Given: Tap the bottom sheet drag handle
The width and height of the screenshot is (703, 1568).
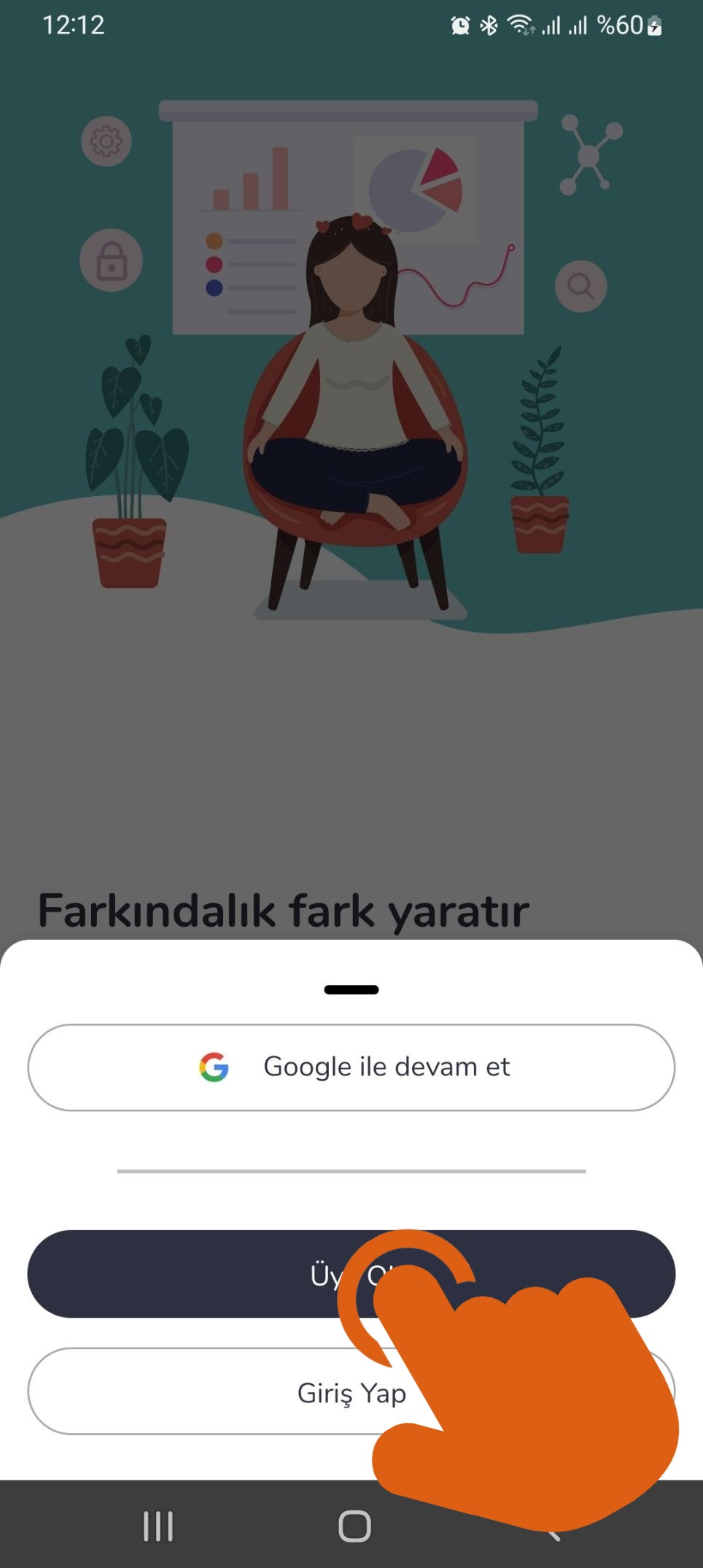Looking at the screenshot, I should pyautogui.click(x=351, y=989).
